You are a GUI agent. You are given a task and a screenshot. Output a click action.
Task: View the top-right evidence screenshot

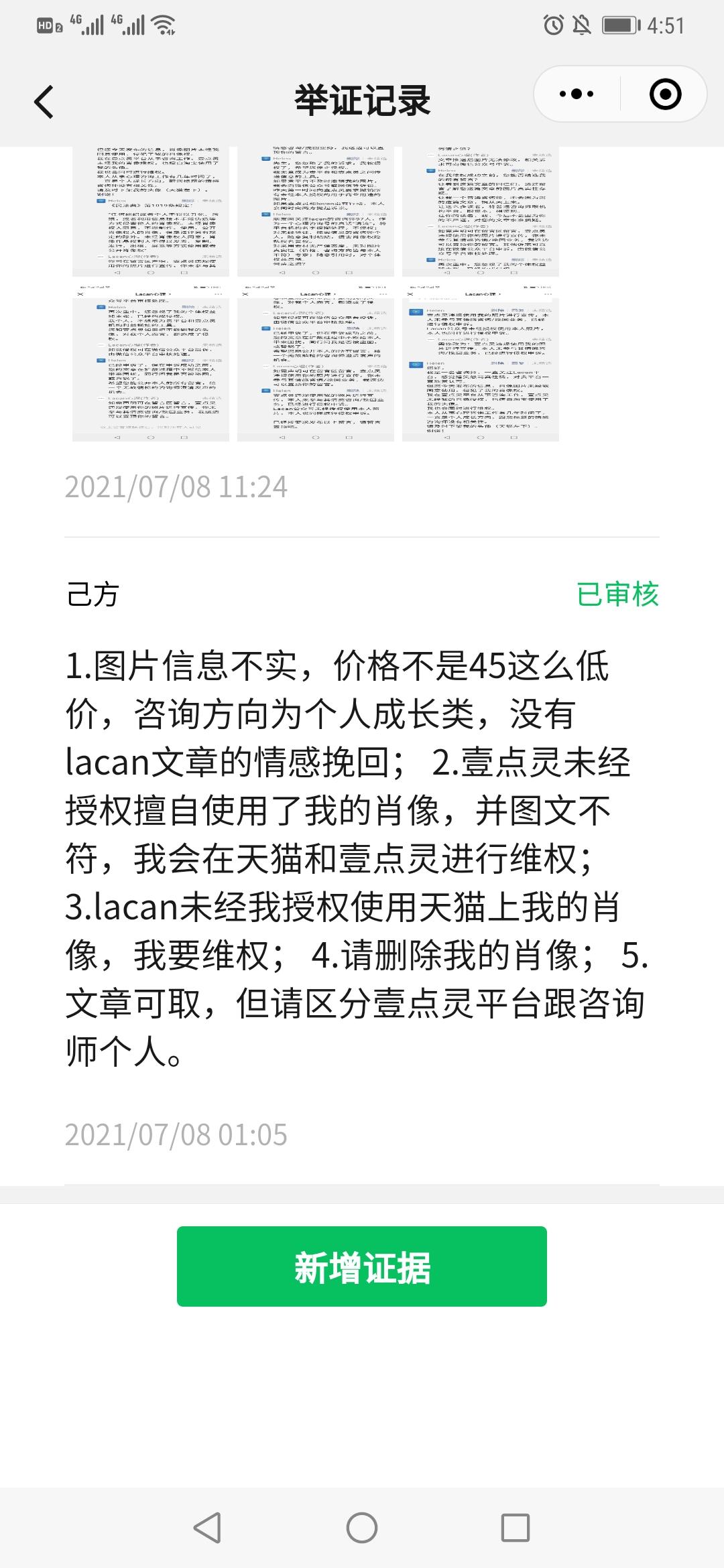coord(481,211)
